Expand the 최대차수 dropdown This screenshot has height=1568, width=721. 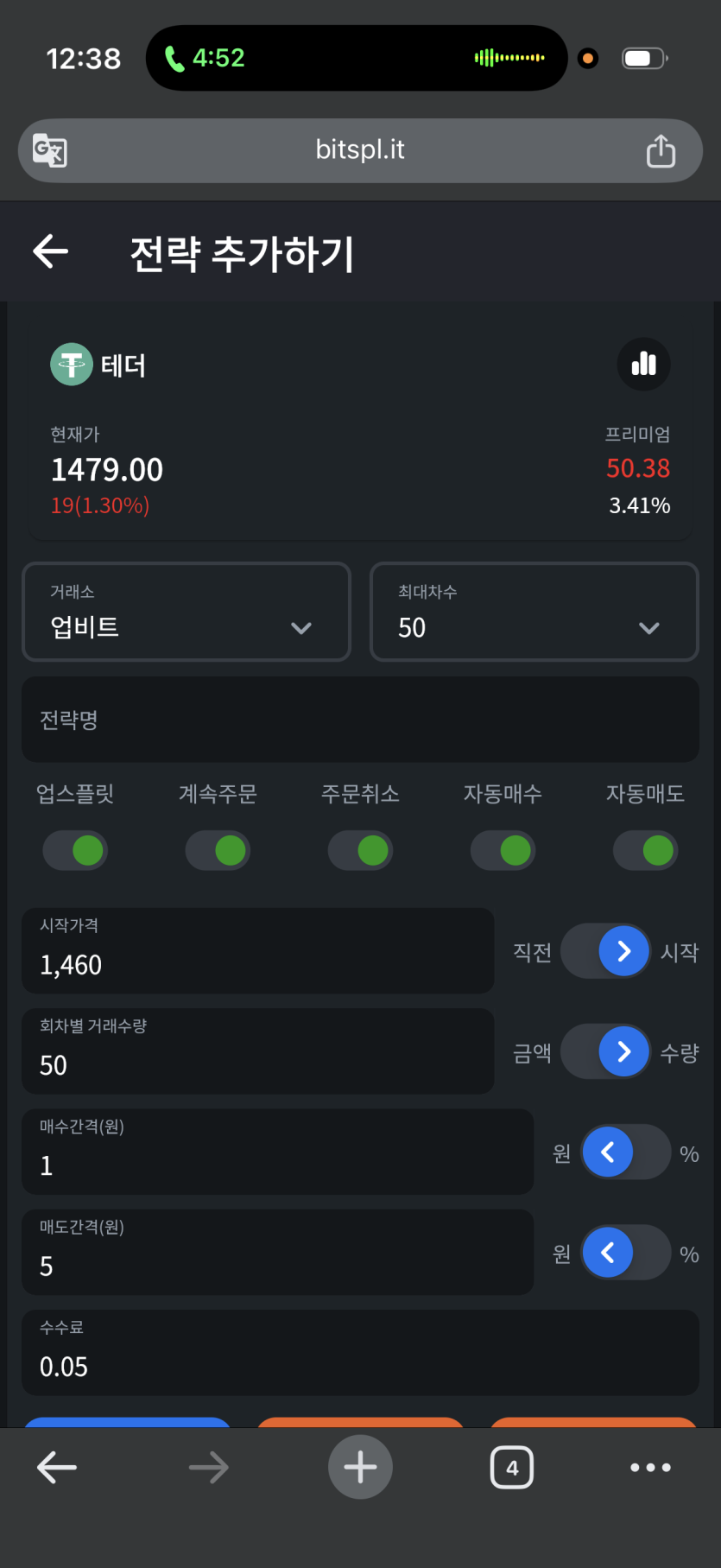[x=533, y=612]
